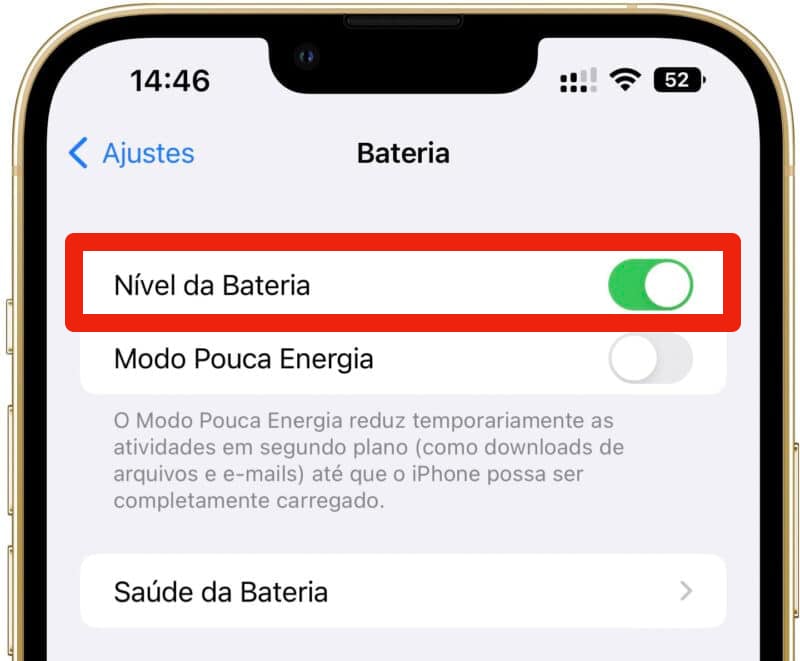Go back to Ajustes
This screenshot has width=800, height=661.
(x=132, y=153)
